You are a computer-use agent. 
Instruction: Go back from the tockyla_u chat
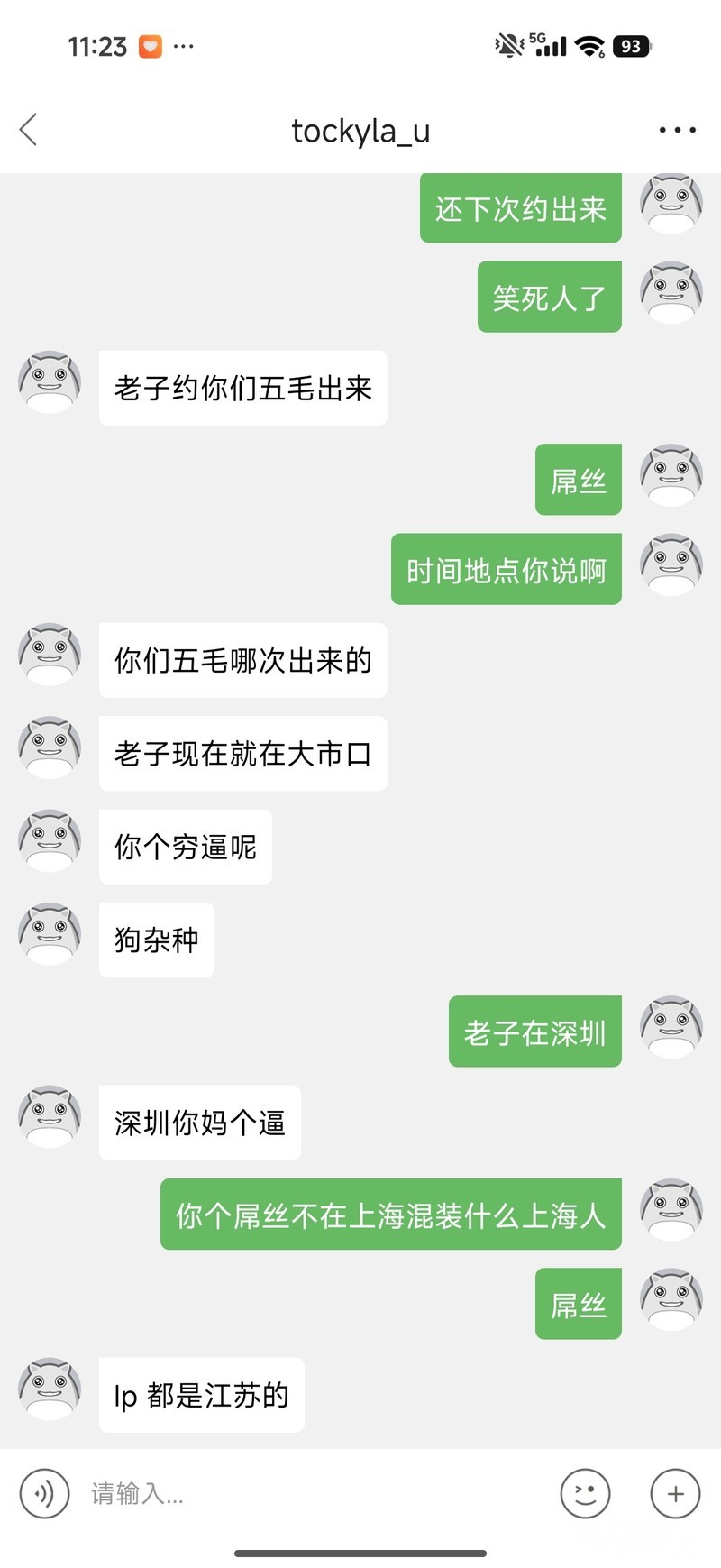[29, 130]
